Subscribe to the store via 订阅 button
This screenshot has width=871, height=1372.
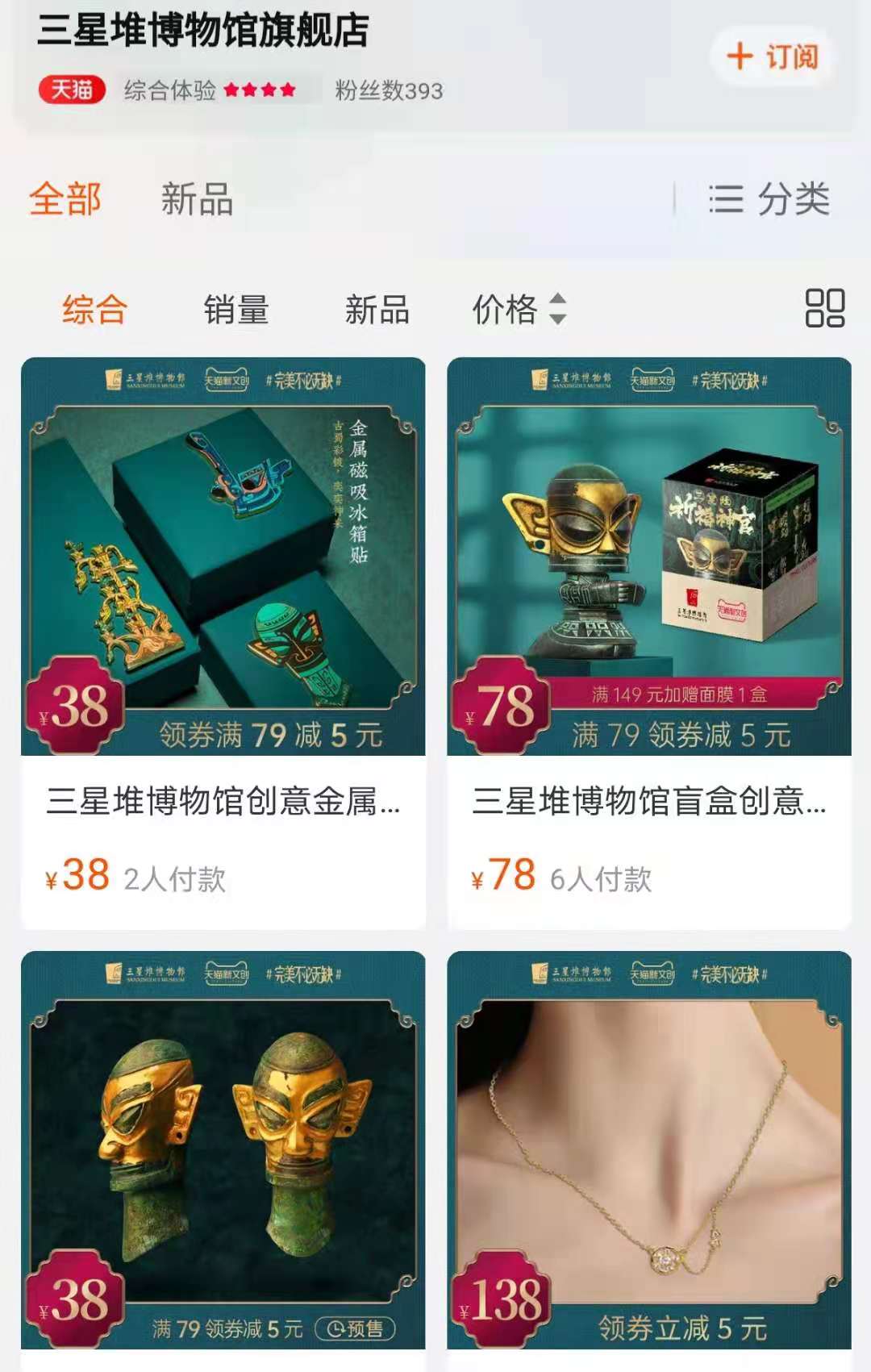click(x=772, y=56)
